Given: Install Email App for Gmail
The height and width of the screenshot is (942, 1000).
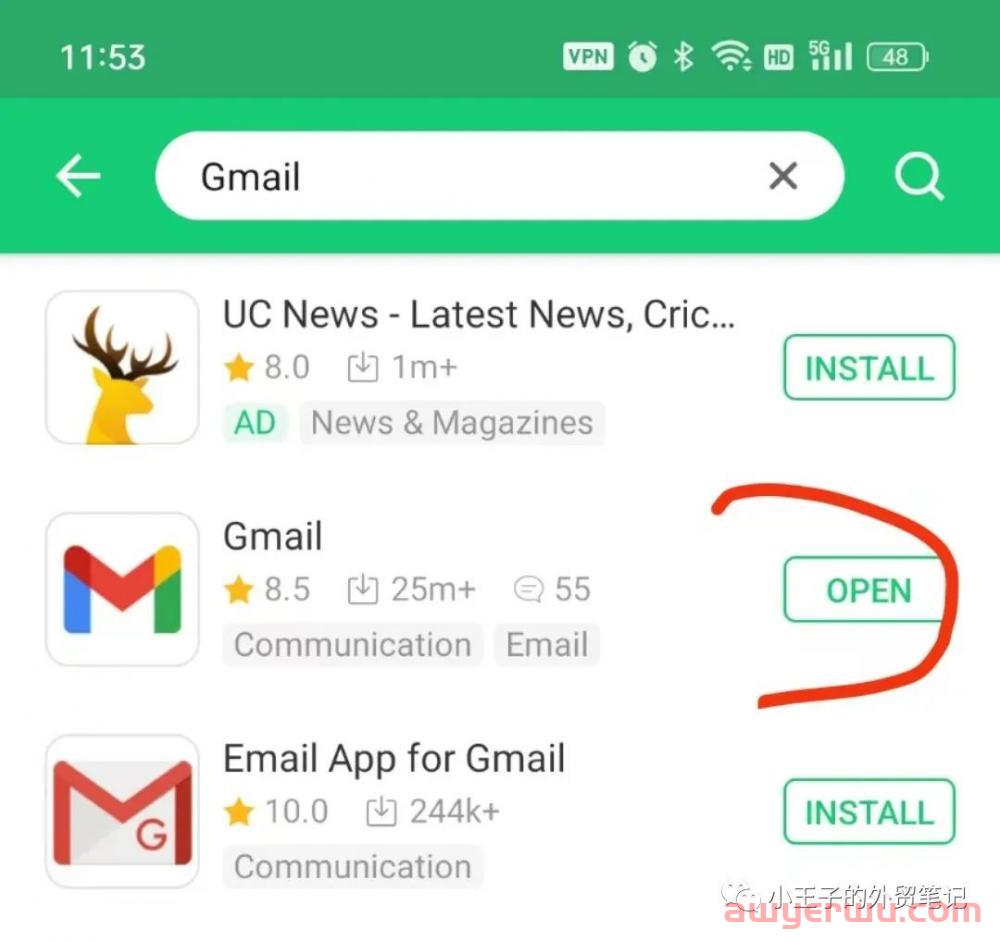Looking at the screenshot, I should point(868,812).
